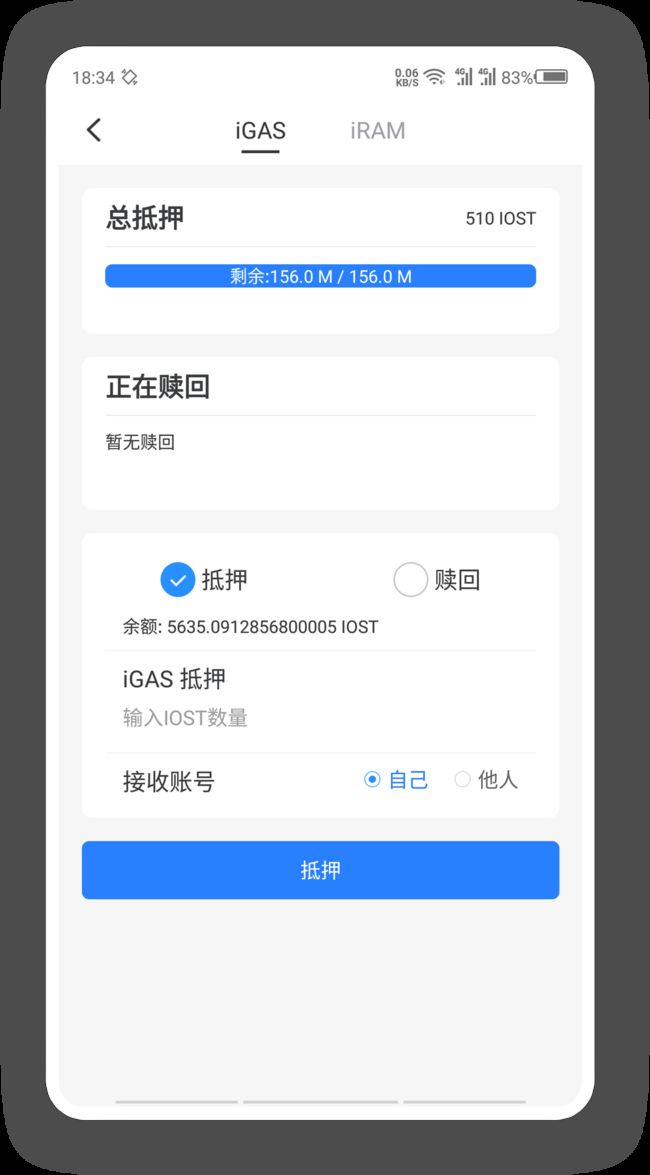
Task: Select the iGAS tab
Action: 260,130
